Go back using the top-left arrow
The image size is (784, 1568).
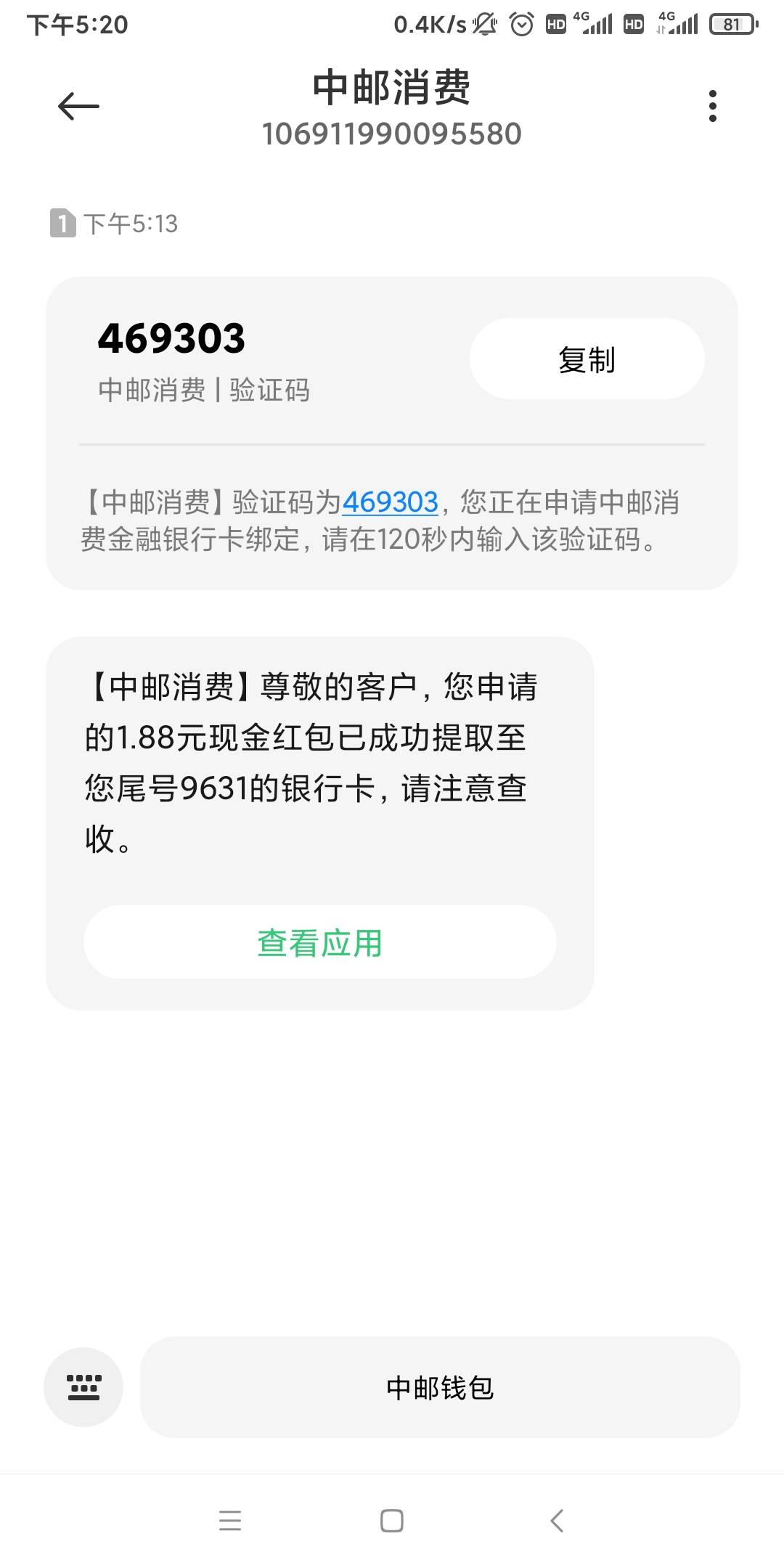click(x=78, y=107)
